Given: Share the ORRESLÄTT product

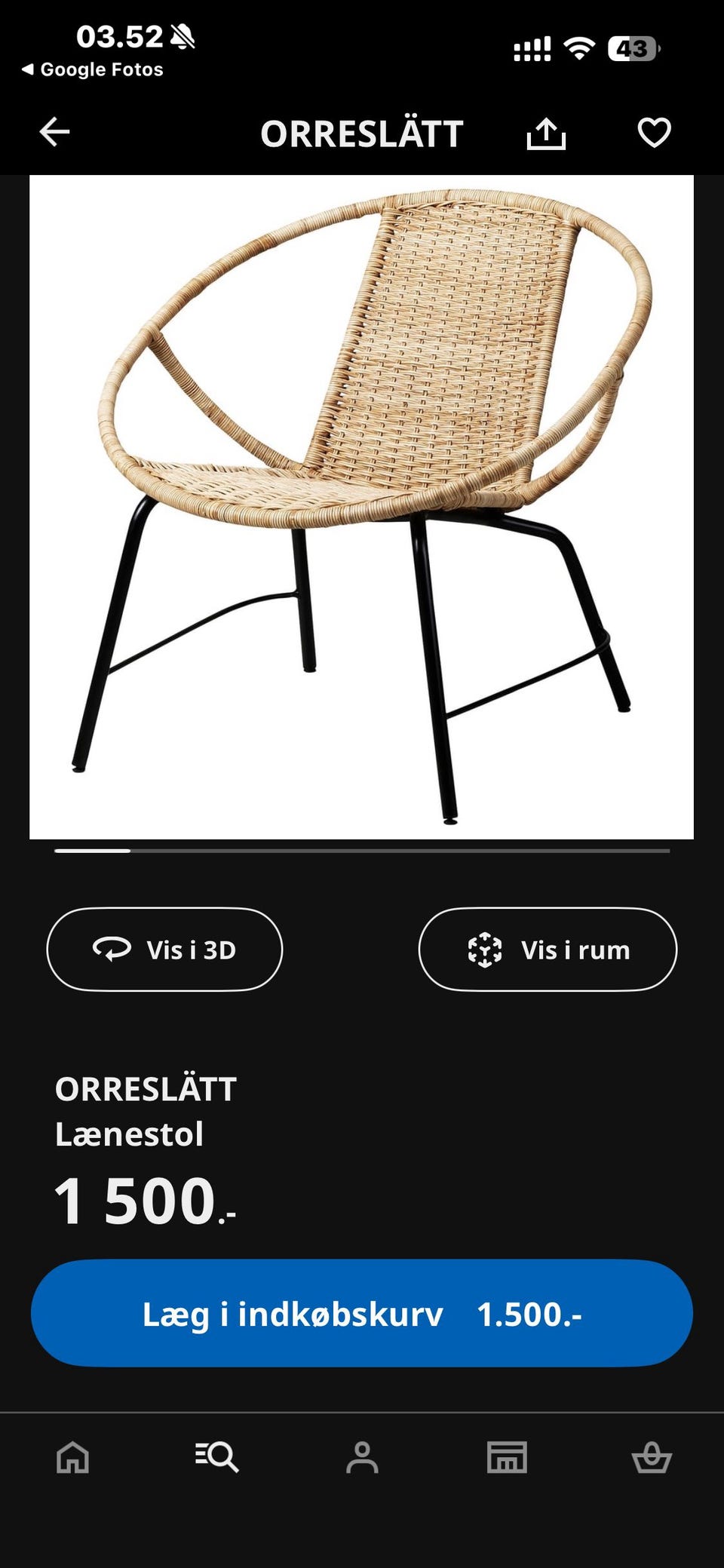Looking at the screenshot, I should pyautogui.click(x=548, y=133).
